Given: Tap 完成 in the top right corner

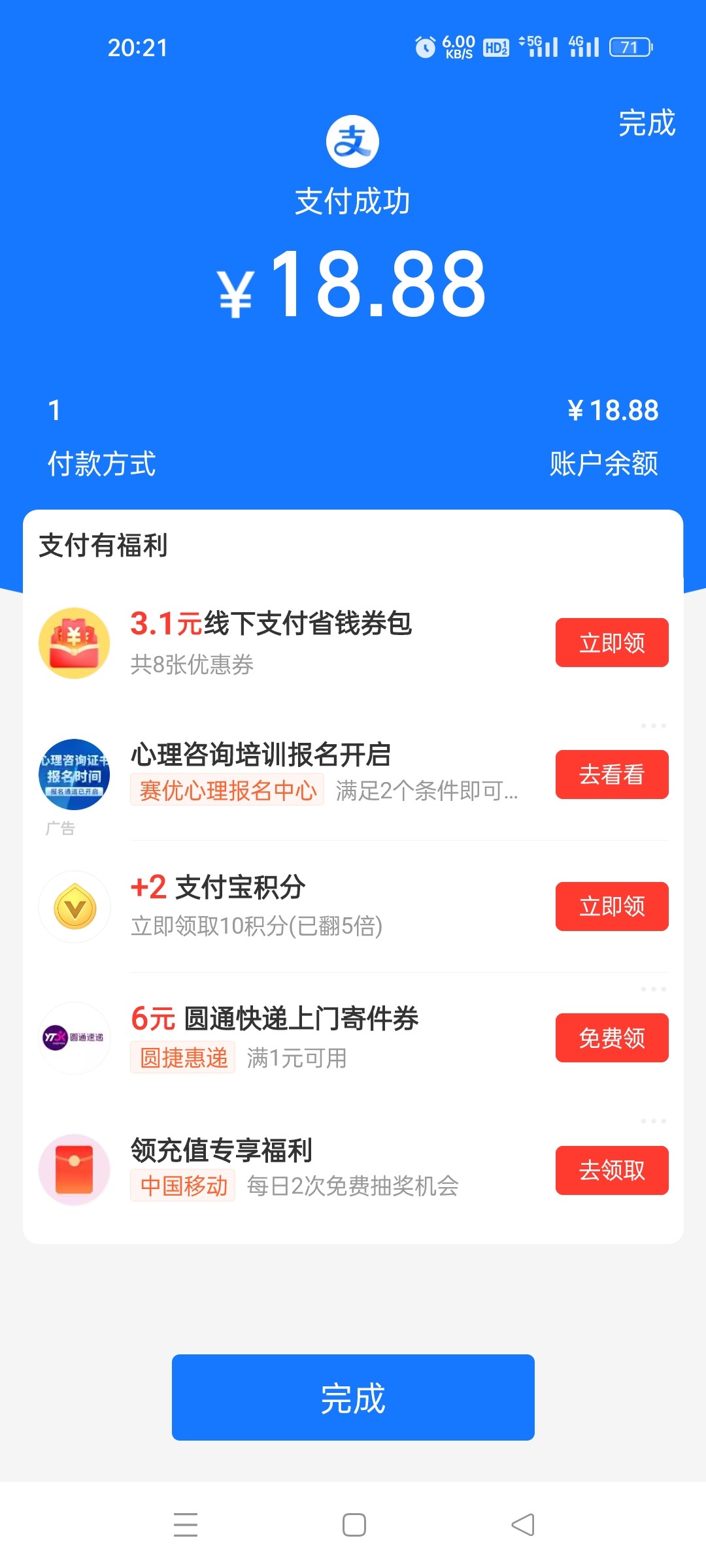Looking at the screenshot, I should pyautogui.click(x=647, y=123).
